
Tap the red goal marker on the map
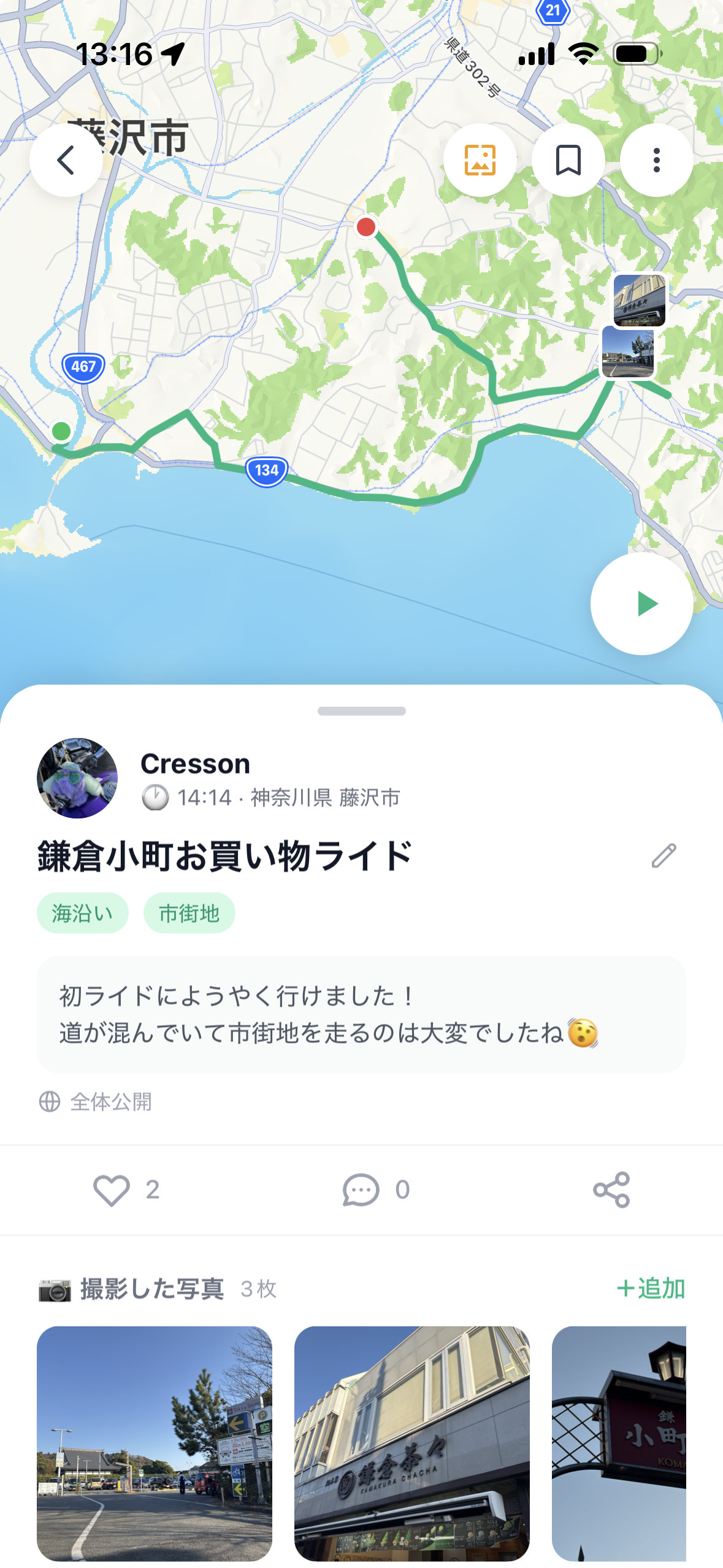(x=366, y=227)
